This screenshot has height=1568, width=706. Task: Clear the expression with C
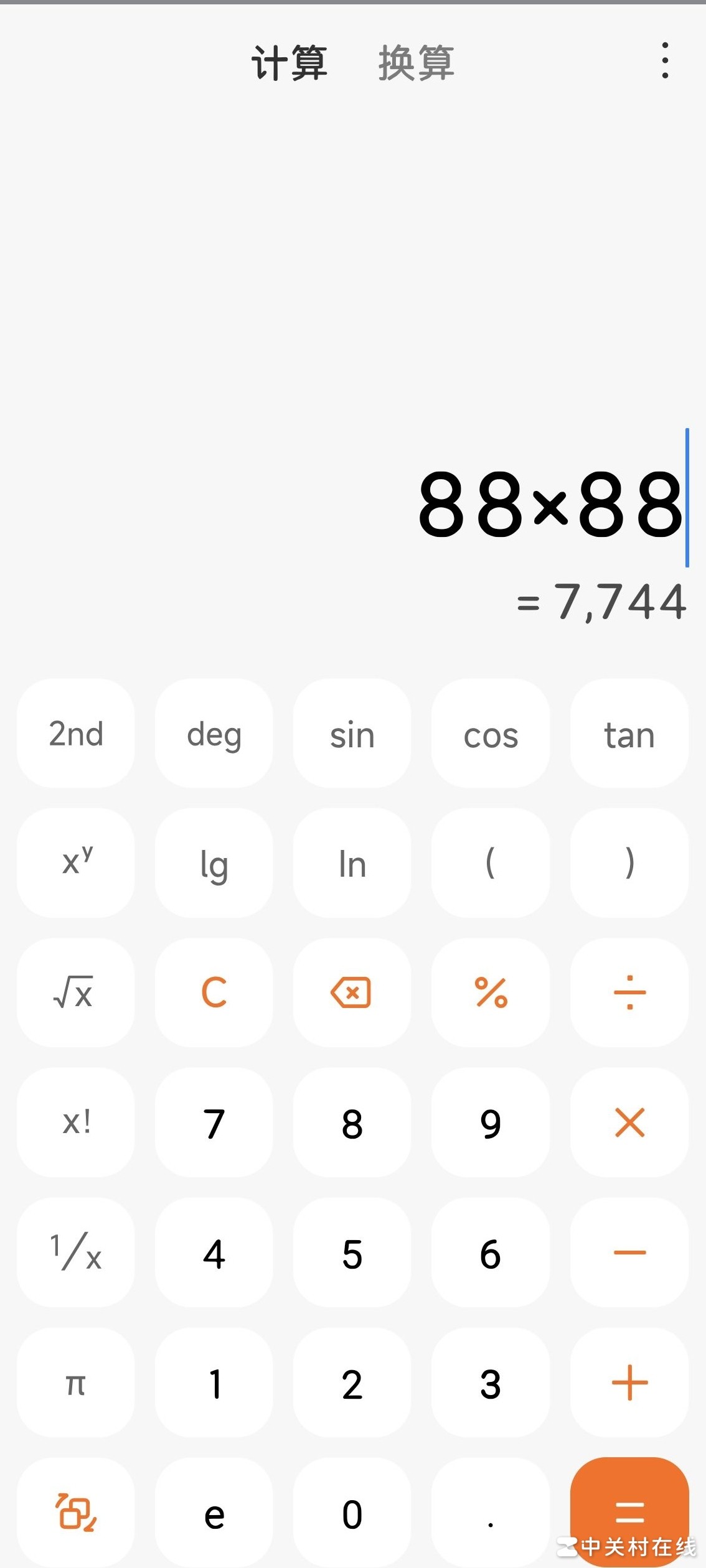(214, 992)
